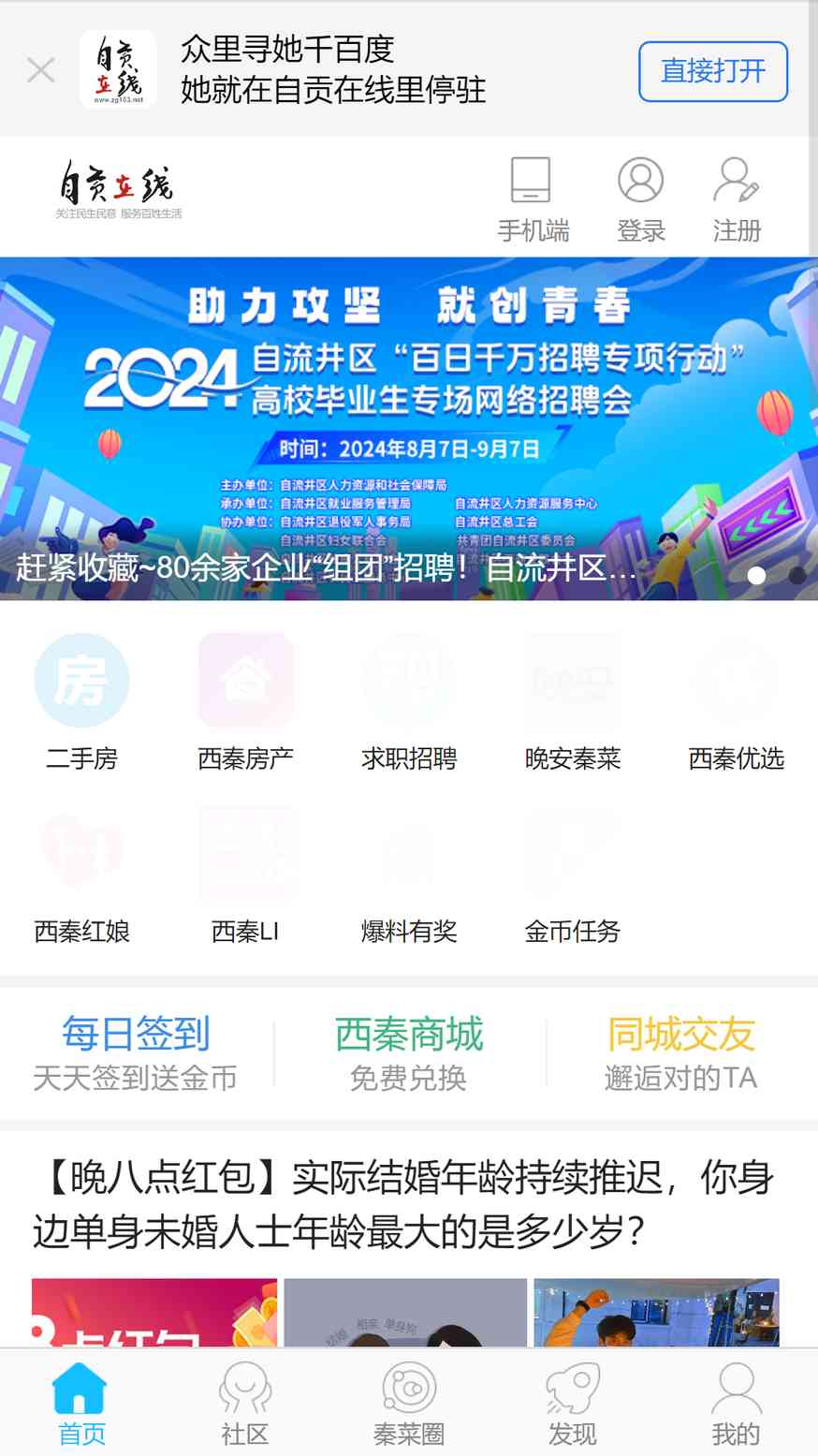This screenshot has width=818, height=1456.
Task: Read the 晚八点红包 article
Action: (x=402, y=1204)
